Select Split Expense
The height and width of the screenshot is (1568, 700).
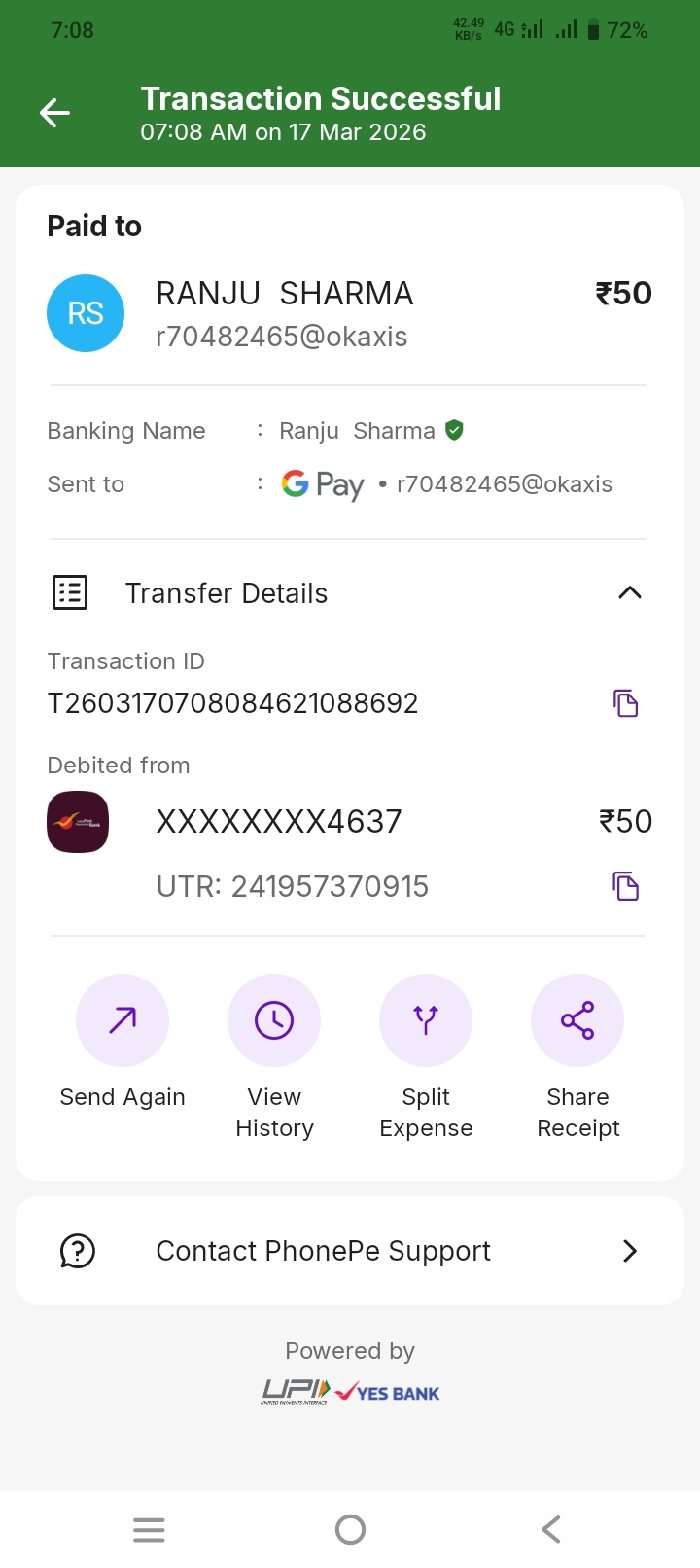[426, 1020]
